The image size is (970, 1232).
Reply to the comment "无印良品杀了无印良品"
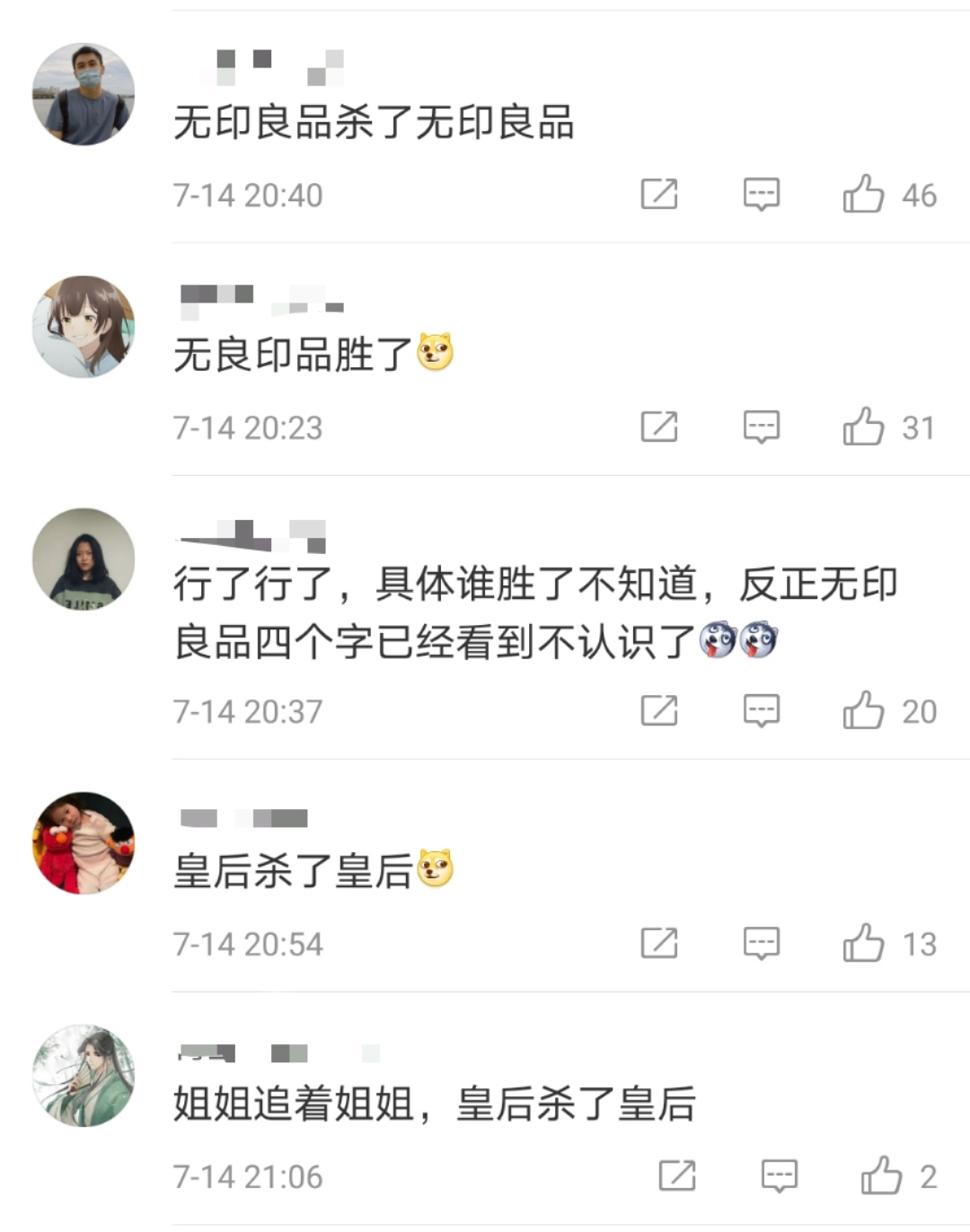point(761,194)
